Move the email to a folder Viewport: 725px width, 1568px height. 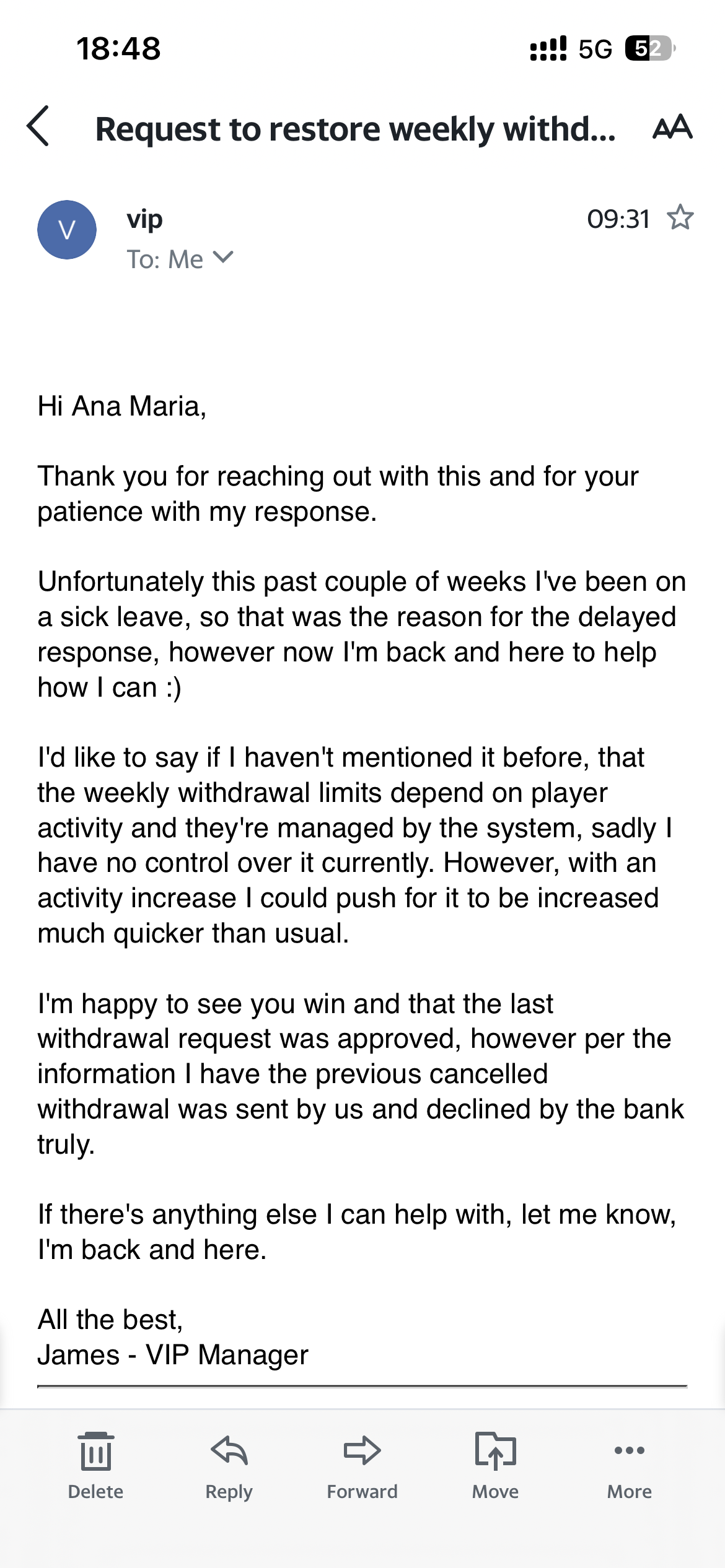(496, 1465)
